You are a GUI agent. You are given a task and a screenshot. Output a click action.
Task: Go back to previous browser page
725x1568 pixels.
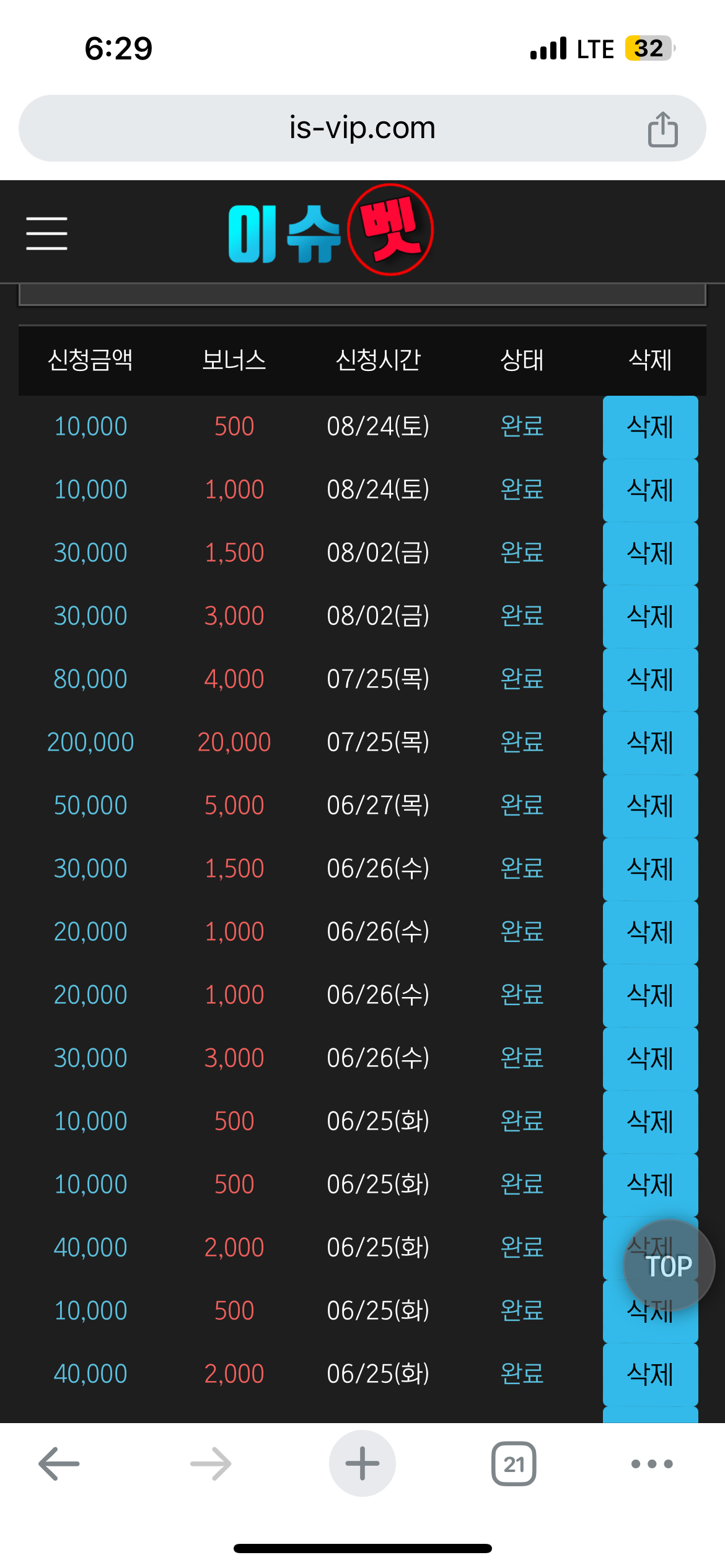point(59,1463)
